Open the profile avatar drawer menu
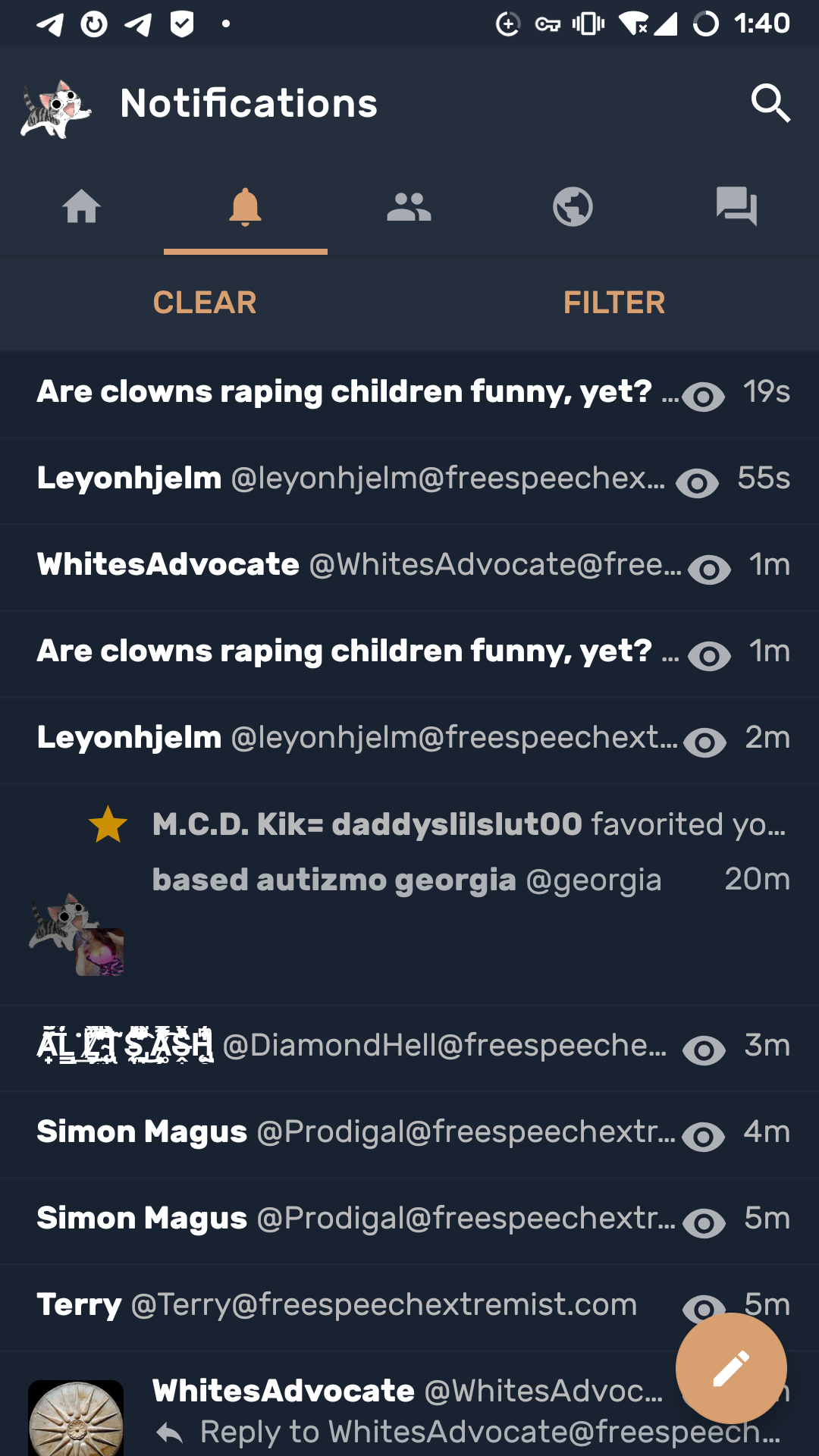The height and width of the screenshot is (1456, 819). point(56,107)
